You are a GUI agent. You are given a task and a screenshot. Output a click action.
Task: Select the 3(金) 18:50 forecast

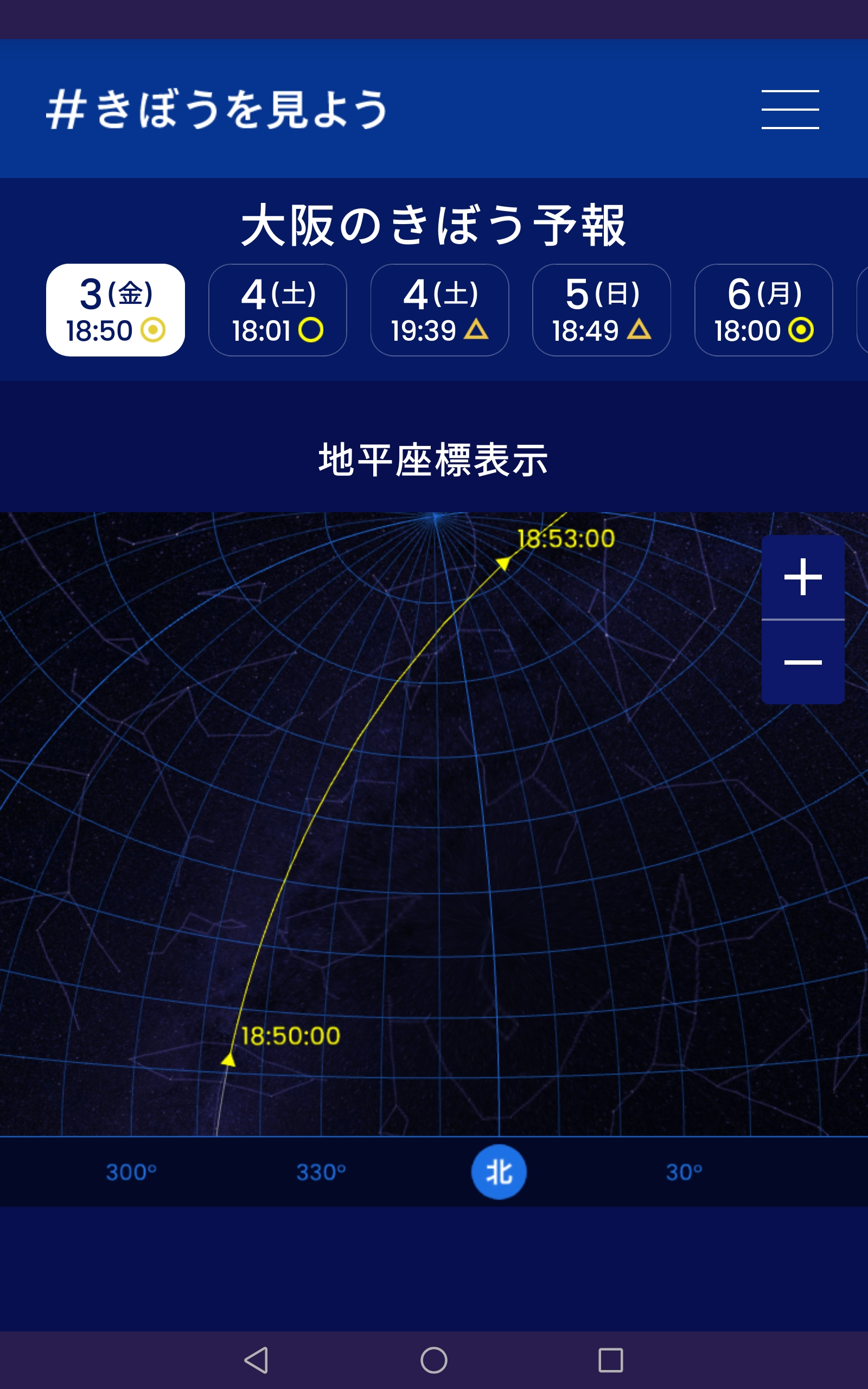tap(116, 310)
